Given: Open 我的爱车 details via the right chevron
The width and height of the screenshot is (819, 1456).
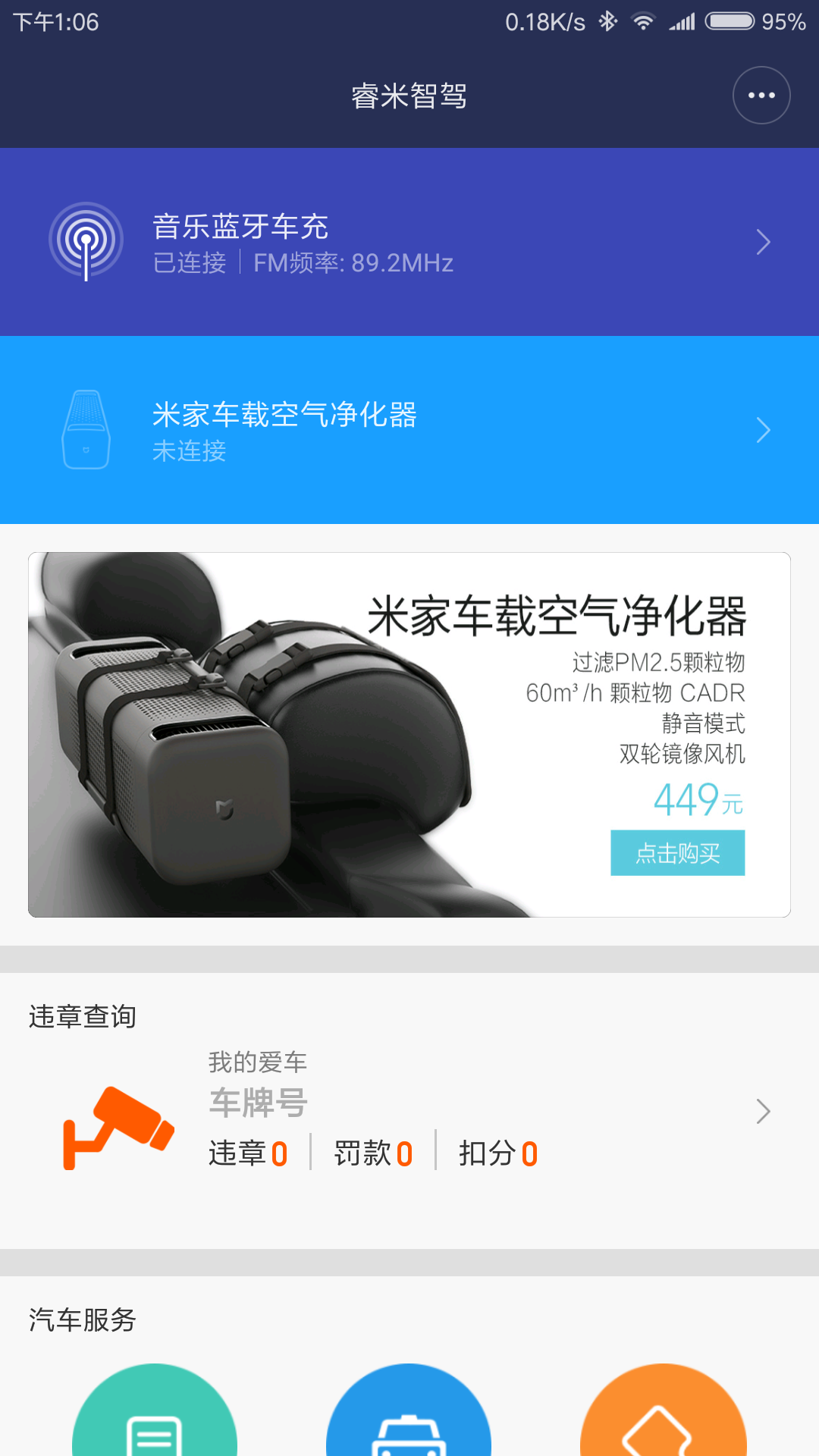Looking at the screenshot, I should [x=764, y=1111].
